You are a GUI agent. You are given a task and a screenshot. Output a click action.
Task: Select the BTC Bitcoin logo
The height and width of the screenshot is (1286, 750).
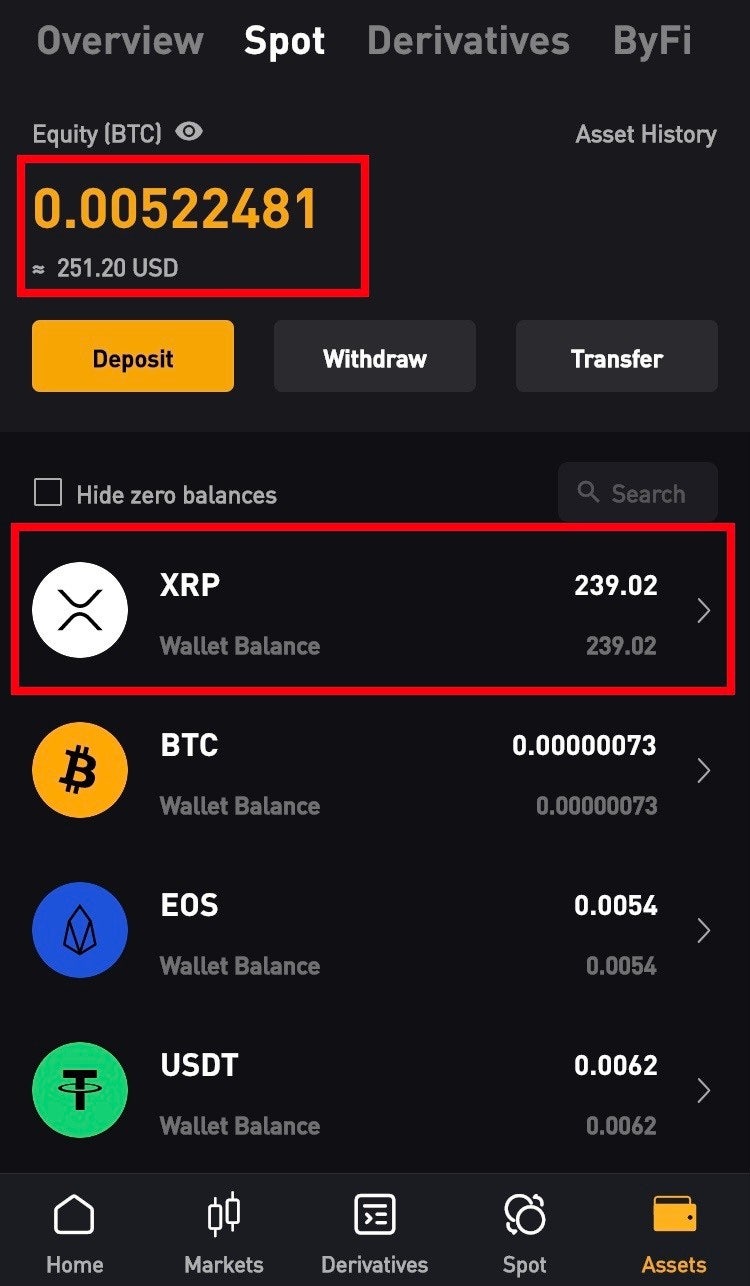tap(80, 770)
